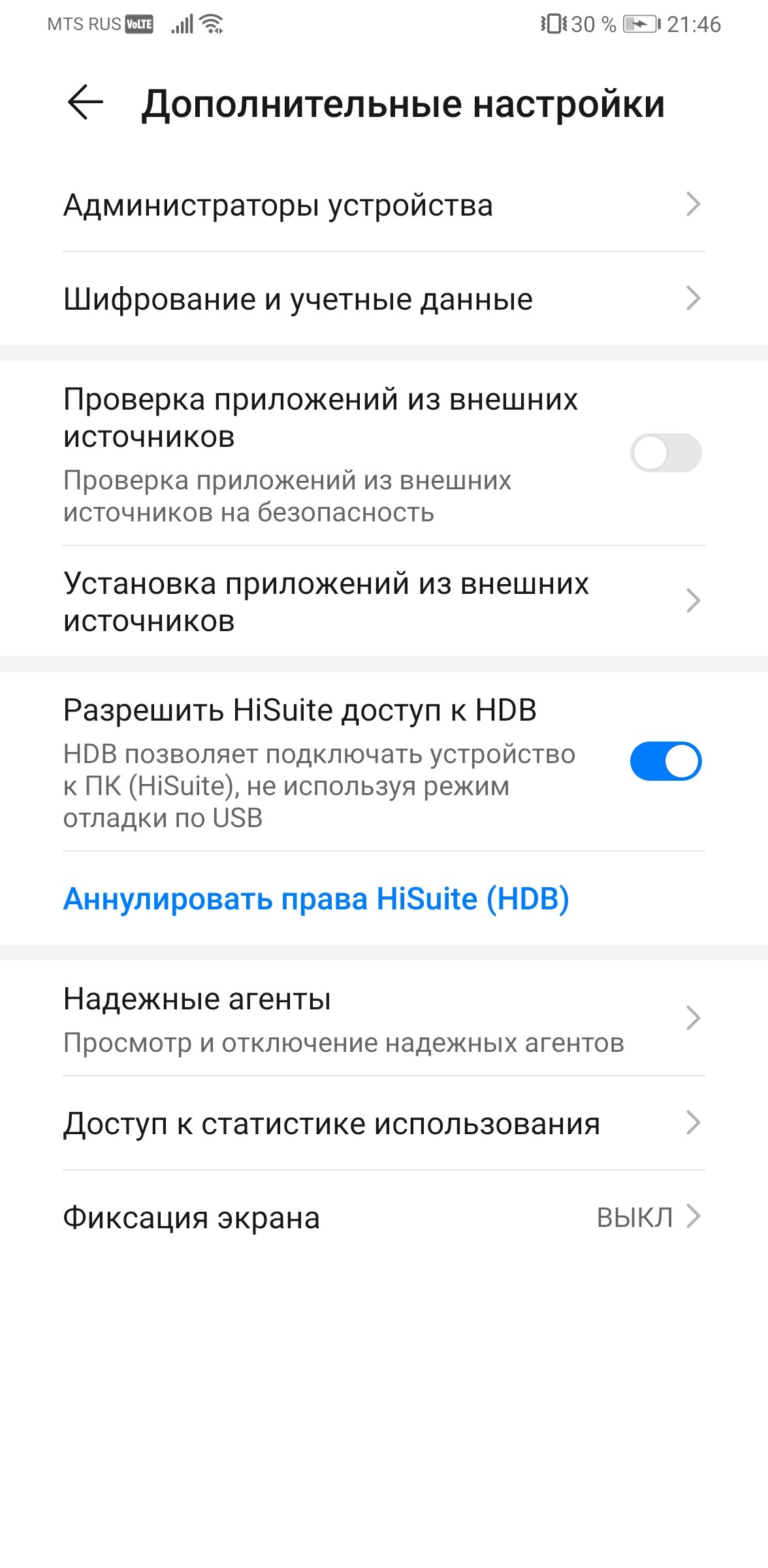Open Доступ к статистике использования
Screen dimensions: 768x1568
pos(384,1123)
